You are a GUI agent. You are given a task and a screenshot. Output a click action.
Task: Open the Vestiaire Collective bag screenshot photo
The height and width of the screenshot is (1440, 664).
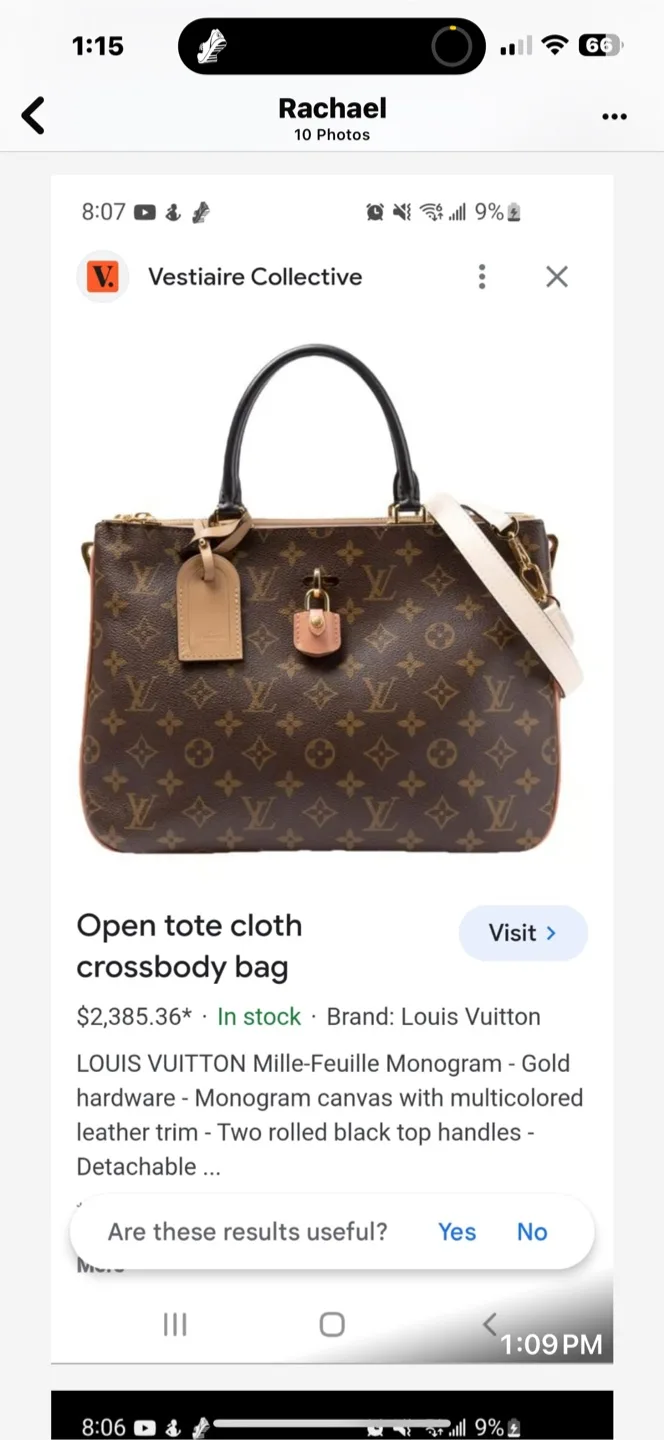tap(332, 700)
